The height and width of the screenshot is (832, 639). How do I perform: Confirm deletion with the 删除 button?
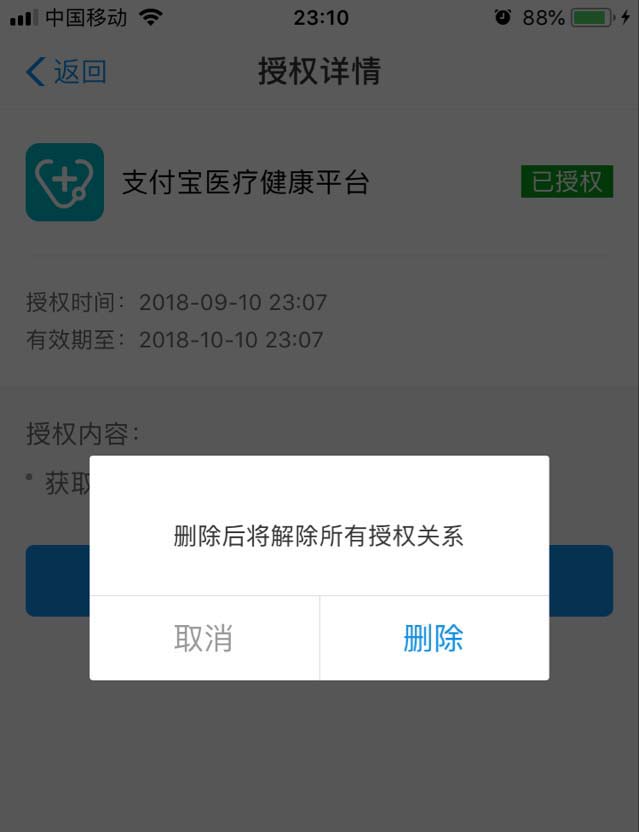(x=433, y=638)
